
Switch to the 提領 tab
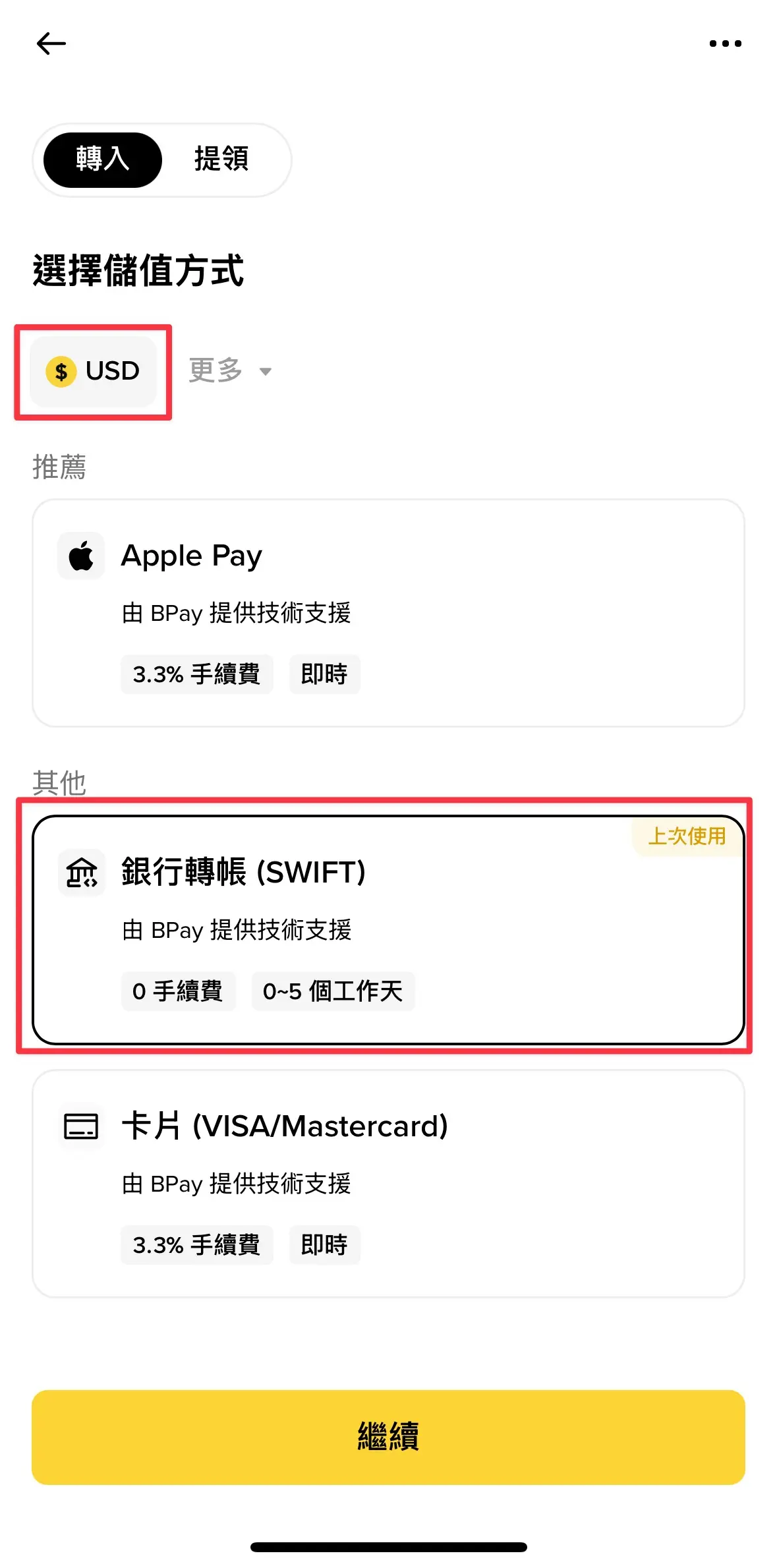click(x=221, y=160)
